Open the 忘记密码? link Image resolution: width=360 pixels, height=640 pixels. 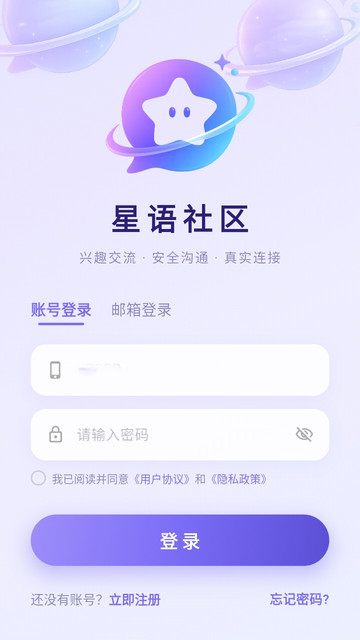(x=299, y=600)
